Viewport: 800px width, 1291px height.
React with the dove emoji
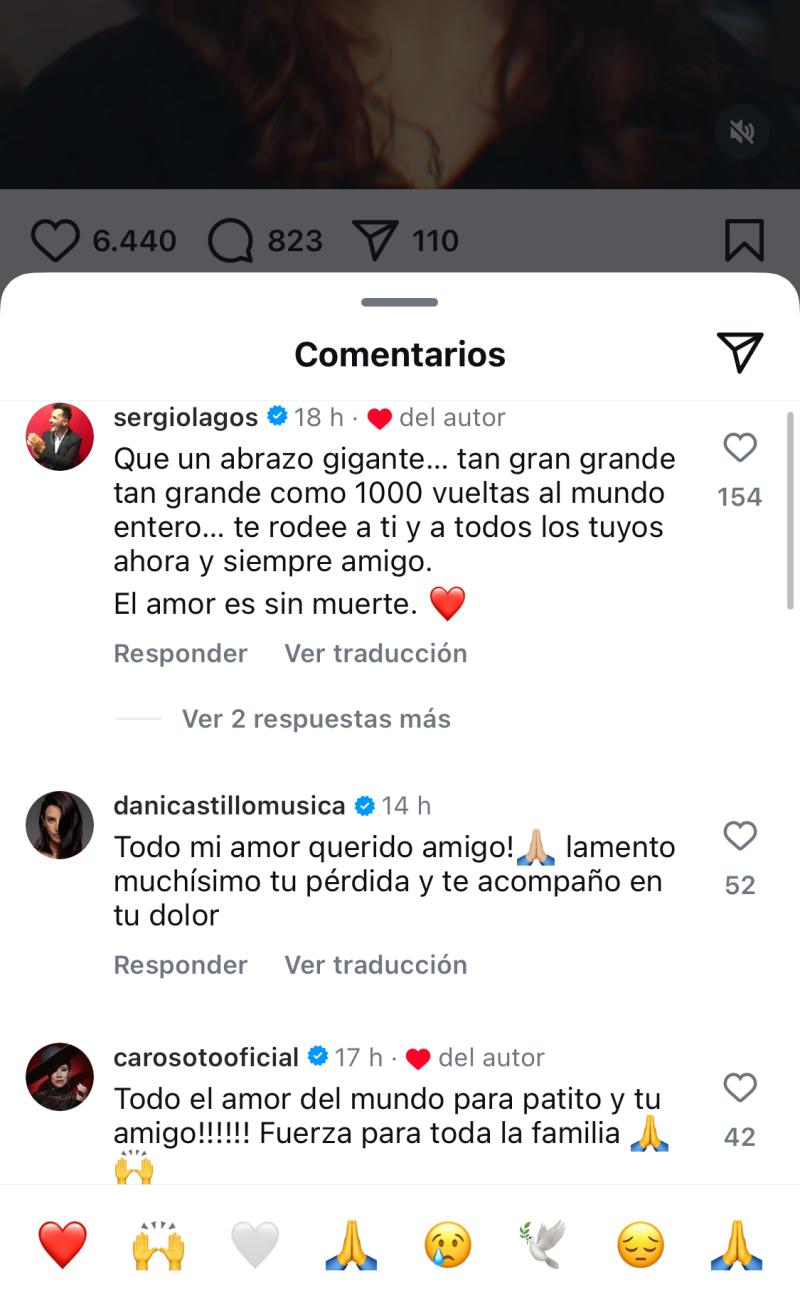pos(544,1243)
